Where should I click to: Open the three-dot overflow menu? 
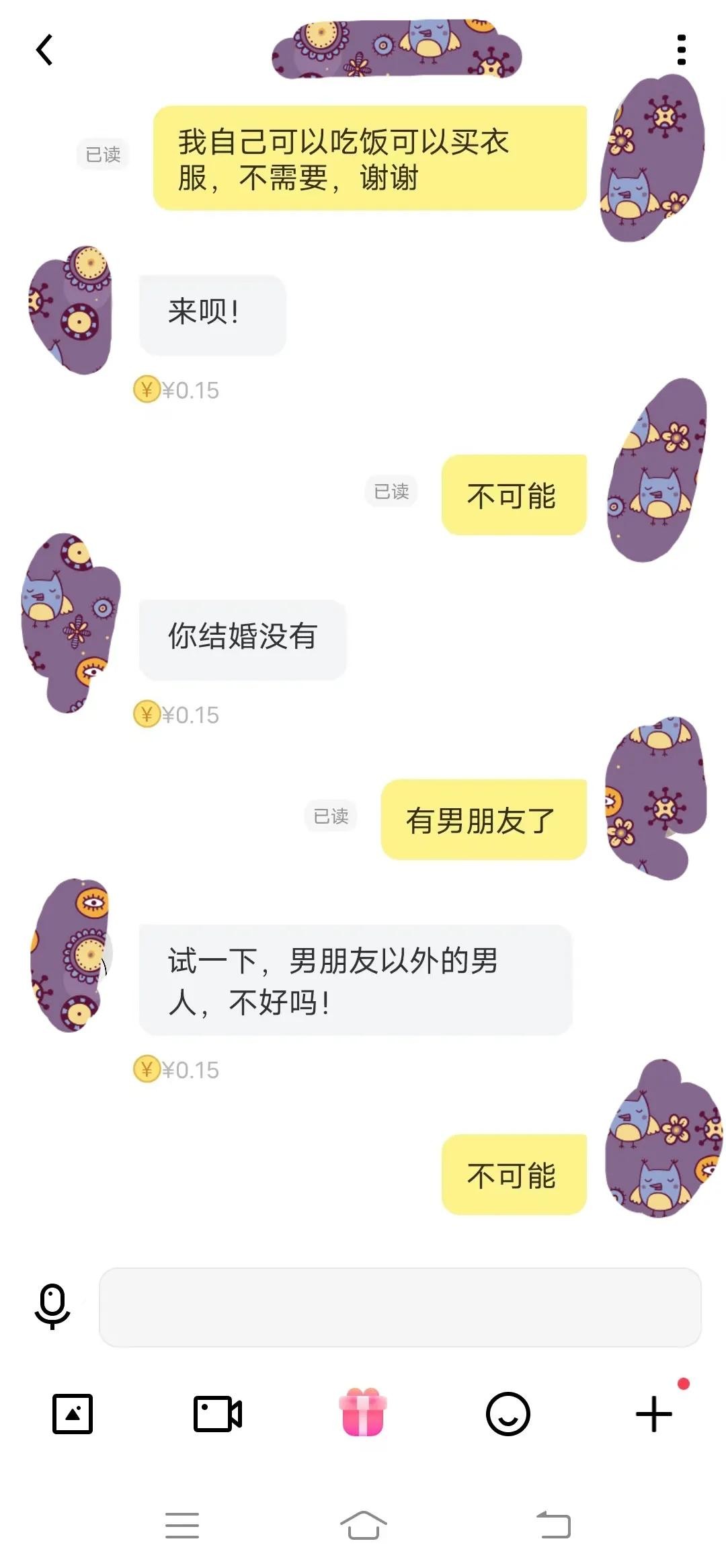point(681,50)
